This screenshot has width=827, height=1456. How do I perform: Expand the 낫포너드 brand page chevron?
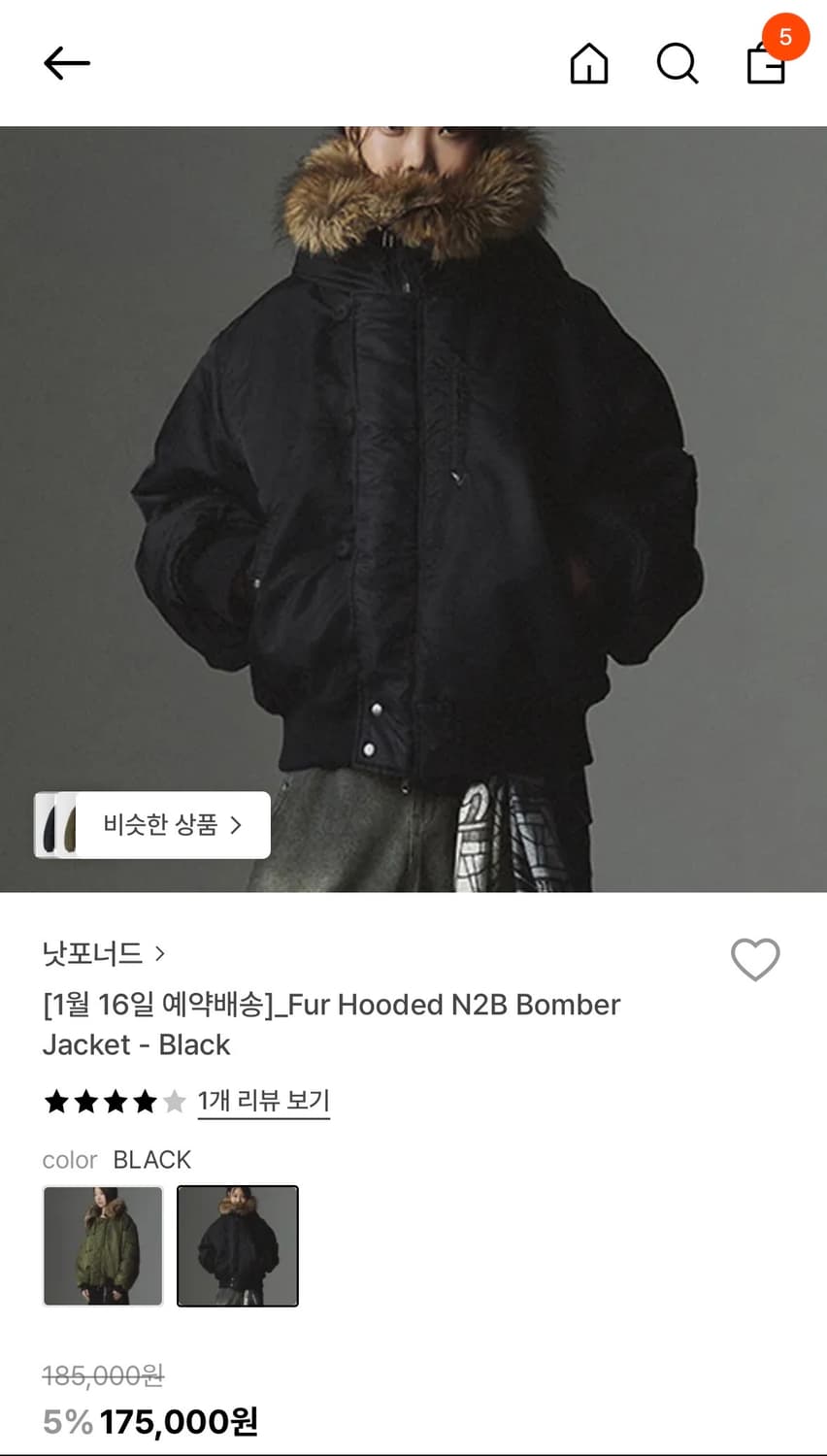click(160, 954)
